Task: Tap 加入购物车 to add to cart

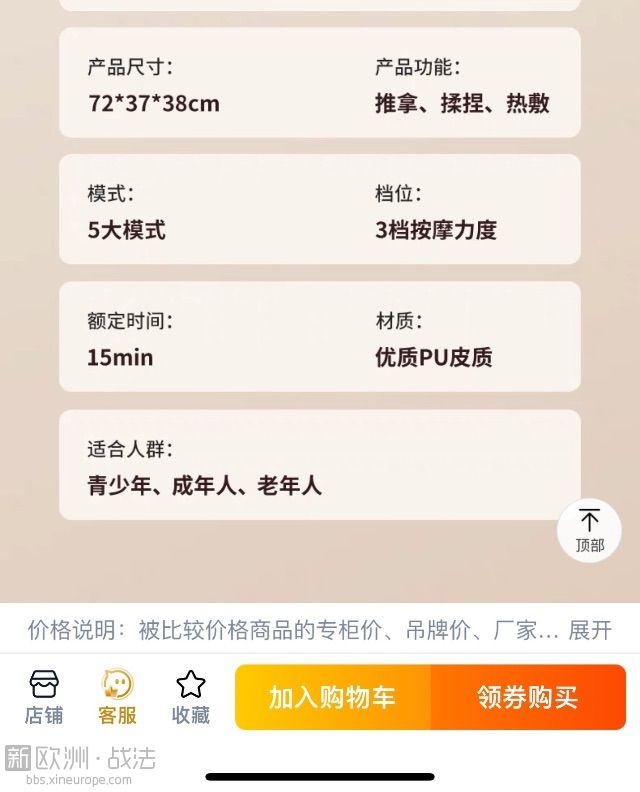Action: pyautogui.click(x=332, y=697)
